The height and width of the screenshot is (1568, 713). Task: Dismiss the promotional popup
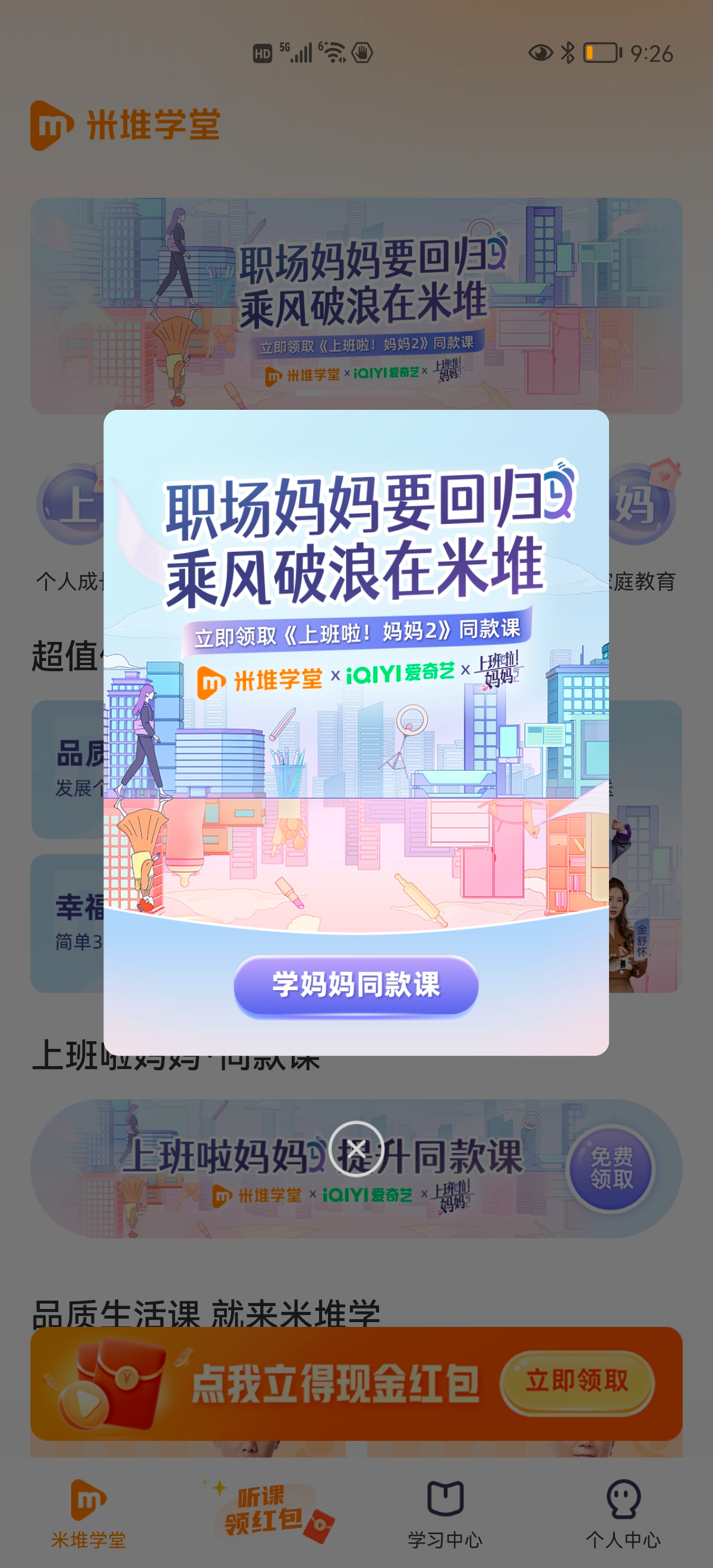pos(356,1149)
